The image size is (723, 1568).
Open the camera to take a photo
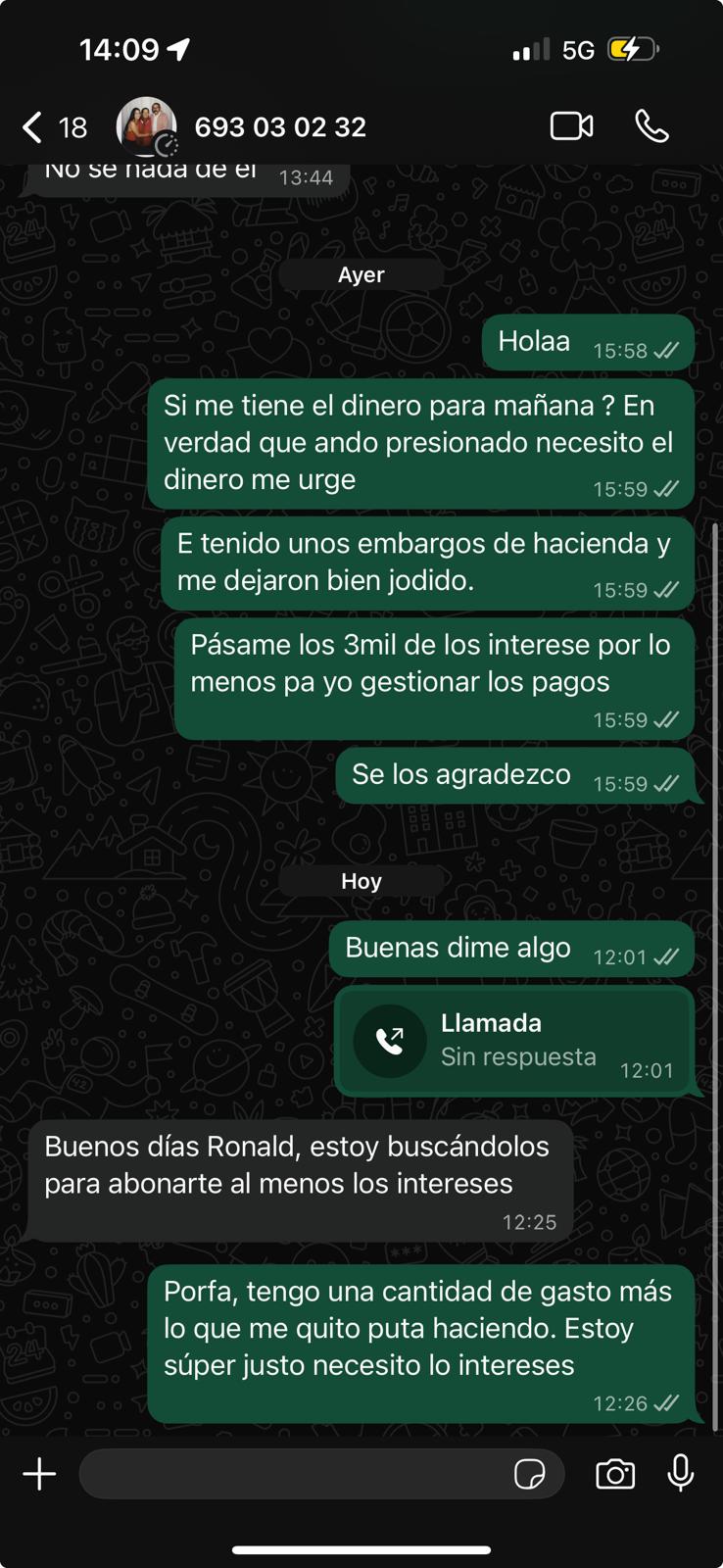click(615, 1474)
